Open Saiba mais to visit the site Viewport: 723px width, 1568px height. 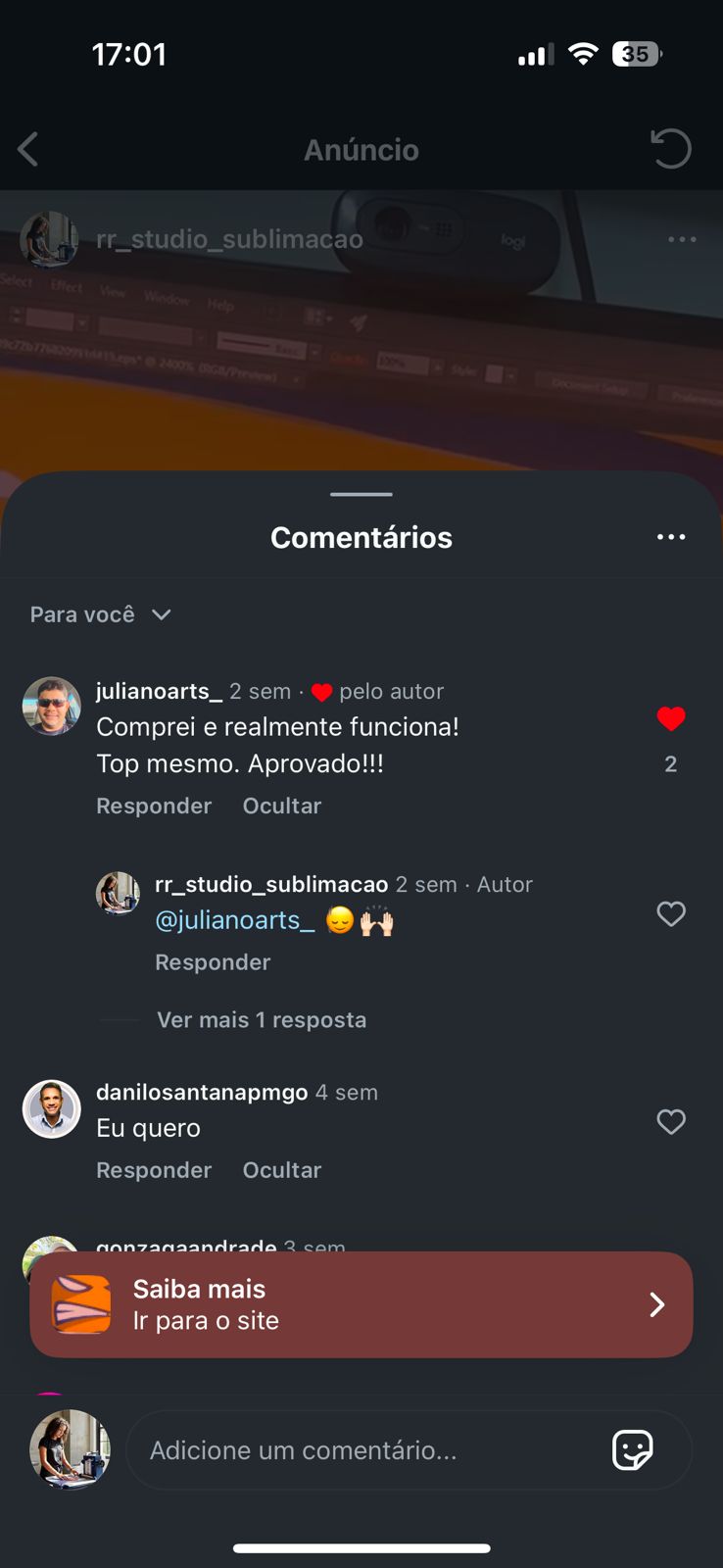361,1304
